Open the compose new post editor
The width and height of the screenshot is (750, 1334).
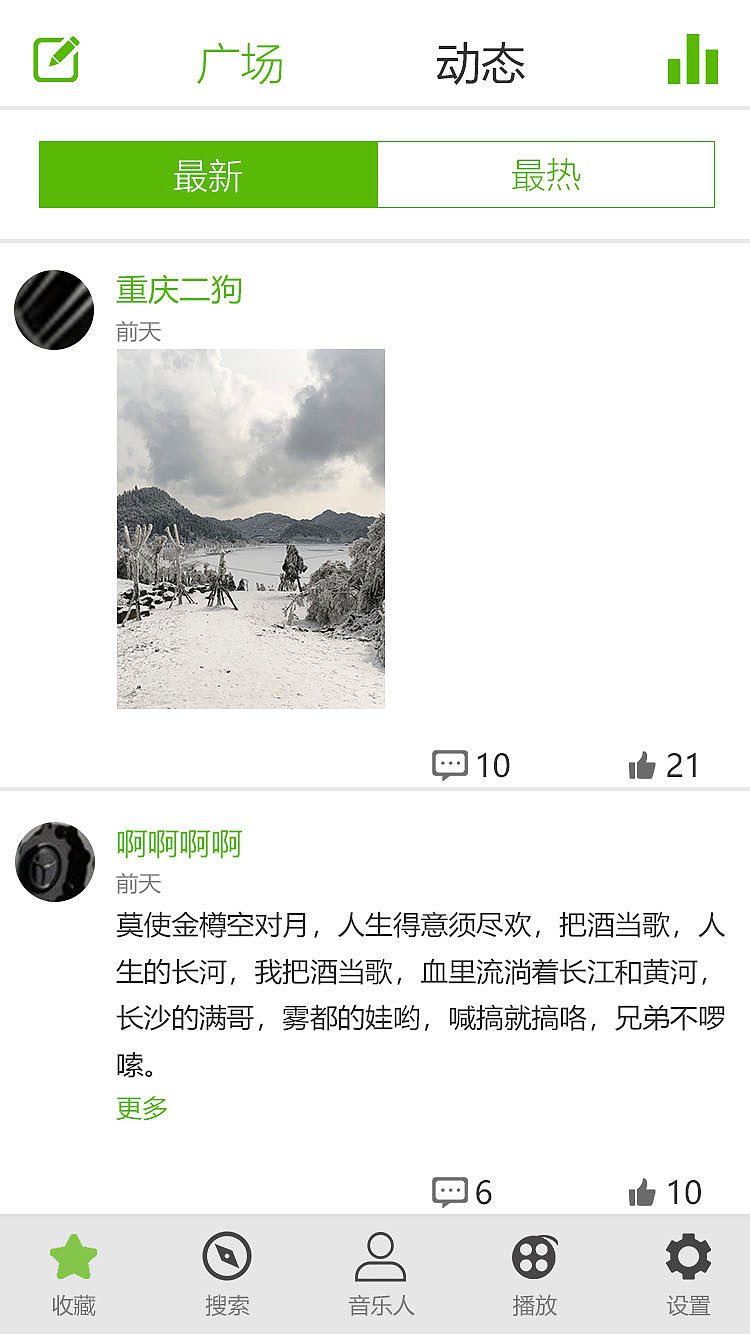point(55,57)
